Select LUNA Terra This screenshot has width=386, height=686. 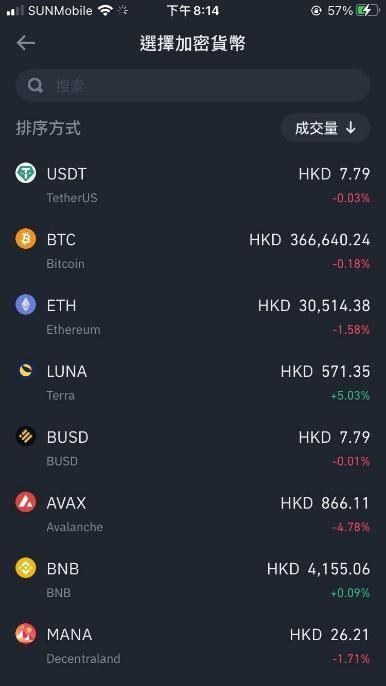tap(193, 383)
